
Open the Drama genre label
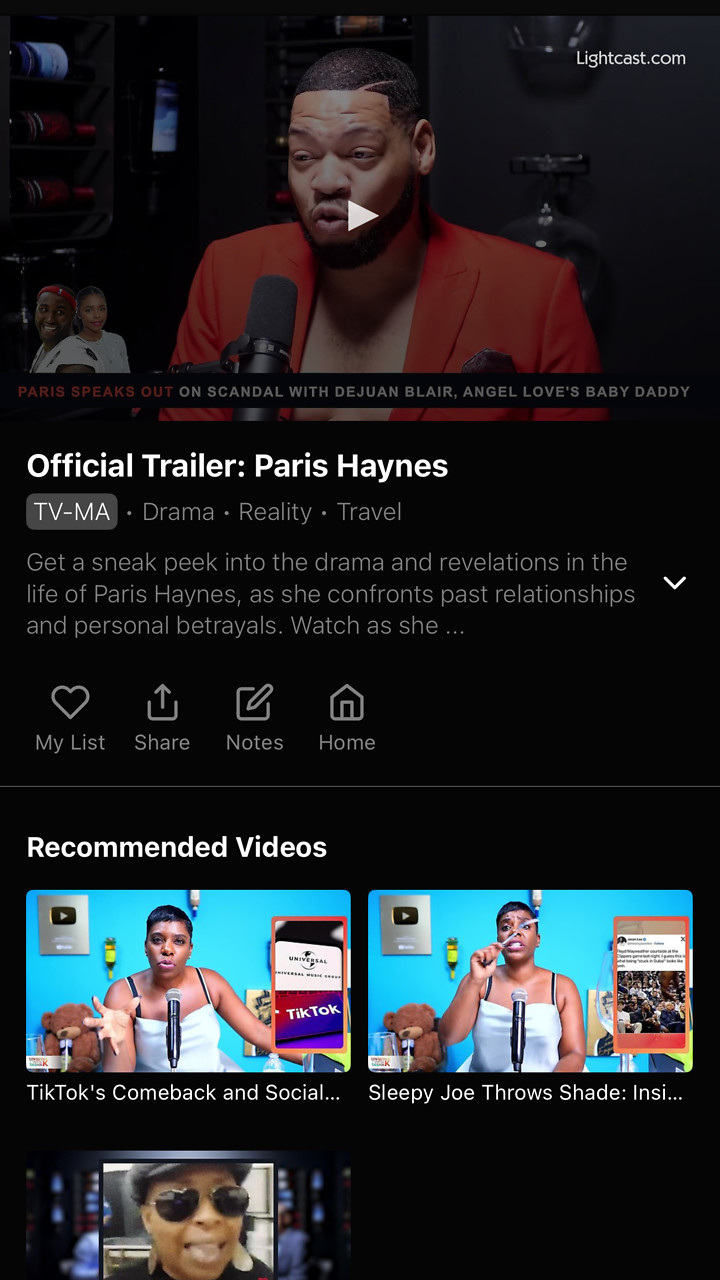click(178, 511)
